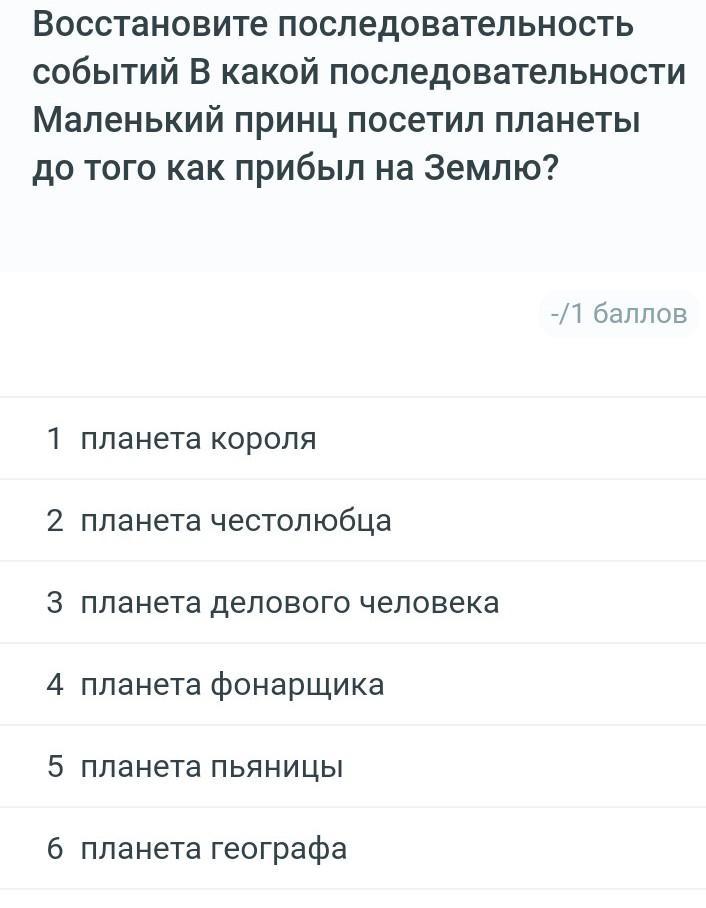Tap the answer «планета честолюбца»
Screen dimensions: 706x908
pos(235,521)
